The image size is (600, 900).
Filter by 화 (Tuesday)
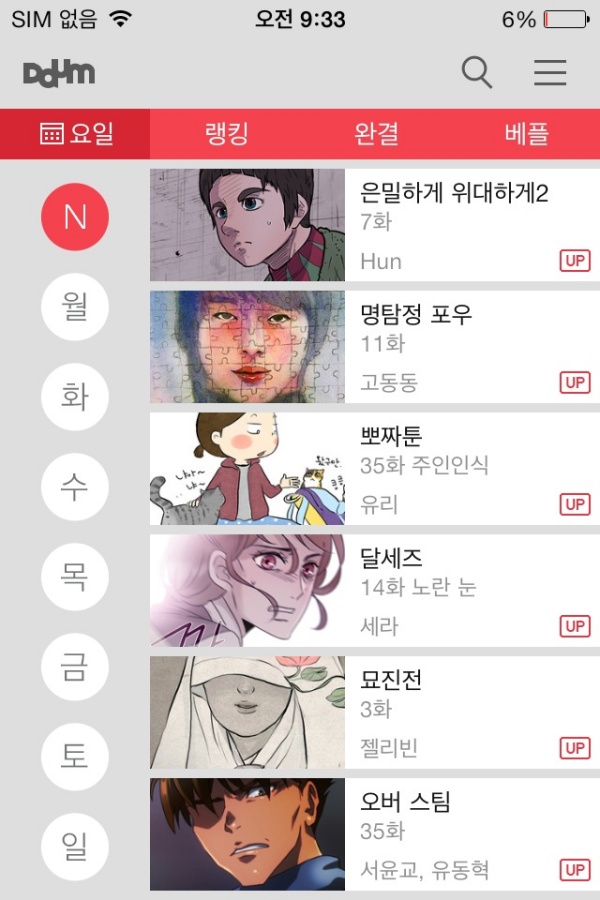(75, 397)
